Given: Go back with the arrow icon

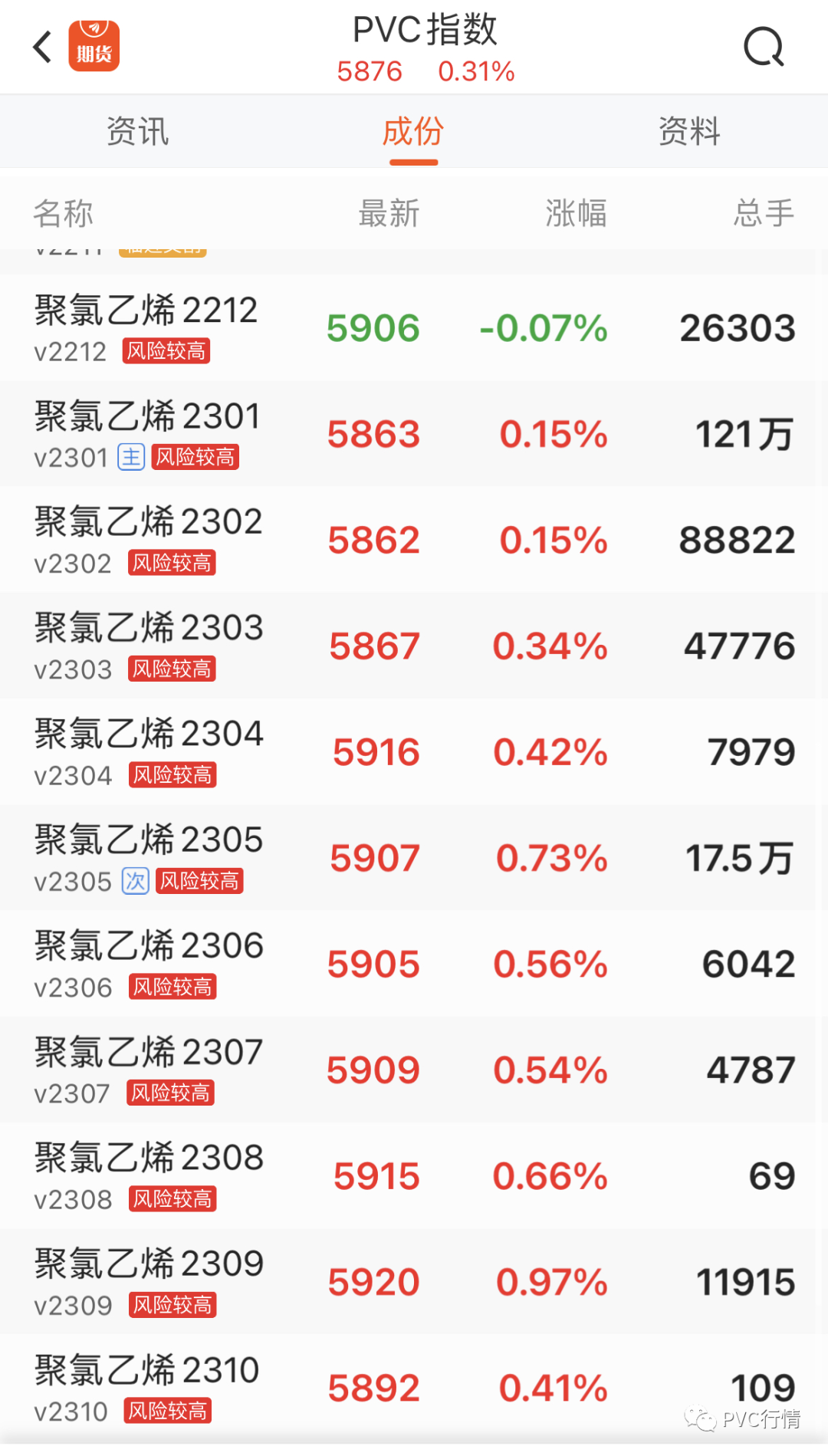Looking at the screenshot, I should [x=43, y=47].
